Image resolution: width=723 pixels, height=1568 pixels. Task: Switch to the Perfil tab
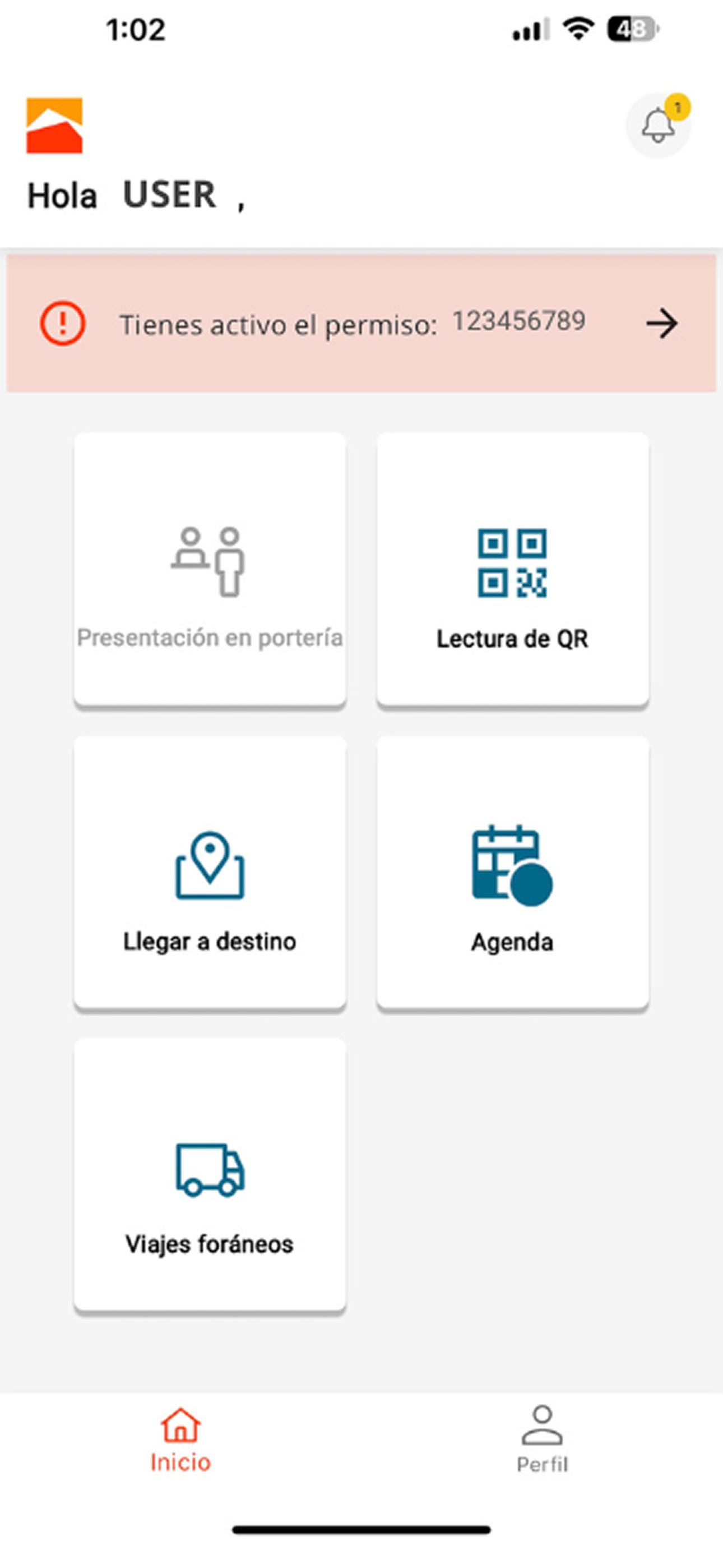[543, 1439]
